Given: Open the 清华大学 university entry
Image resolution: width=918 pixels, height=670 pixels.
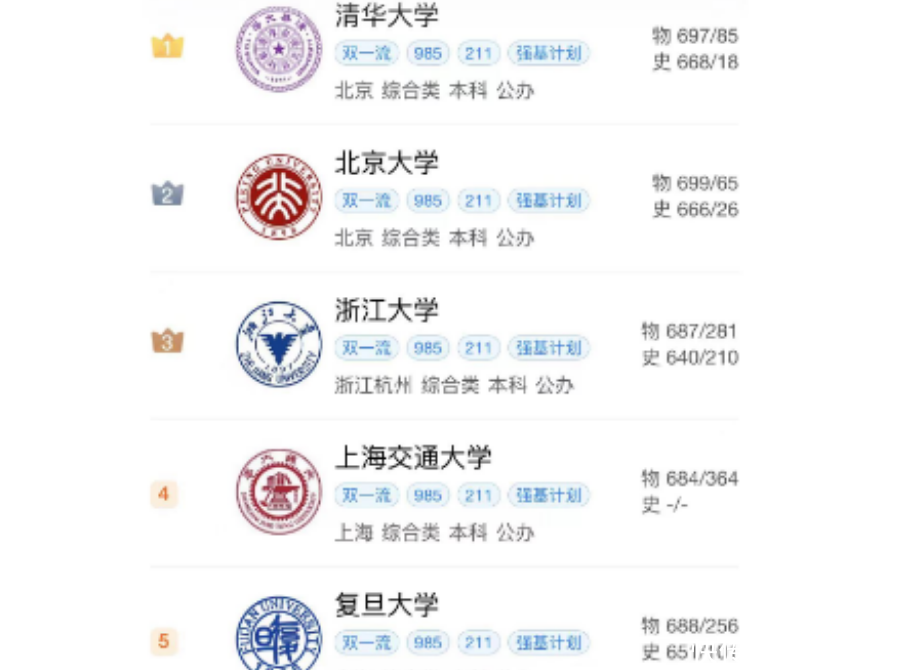Looking at the screenshot, I should click(x=386, y=16).
